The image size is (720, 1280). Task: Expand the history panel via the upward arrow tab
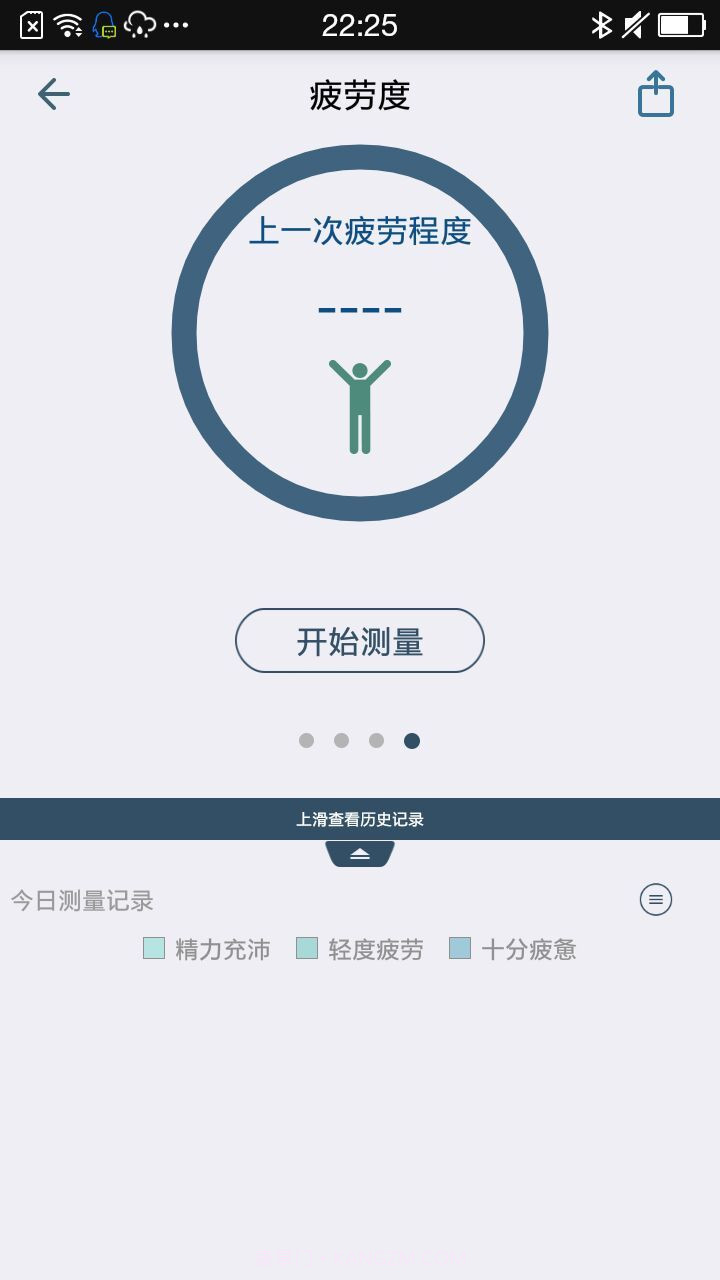coord(359,852)
